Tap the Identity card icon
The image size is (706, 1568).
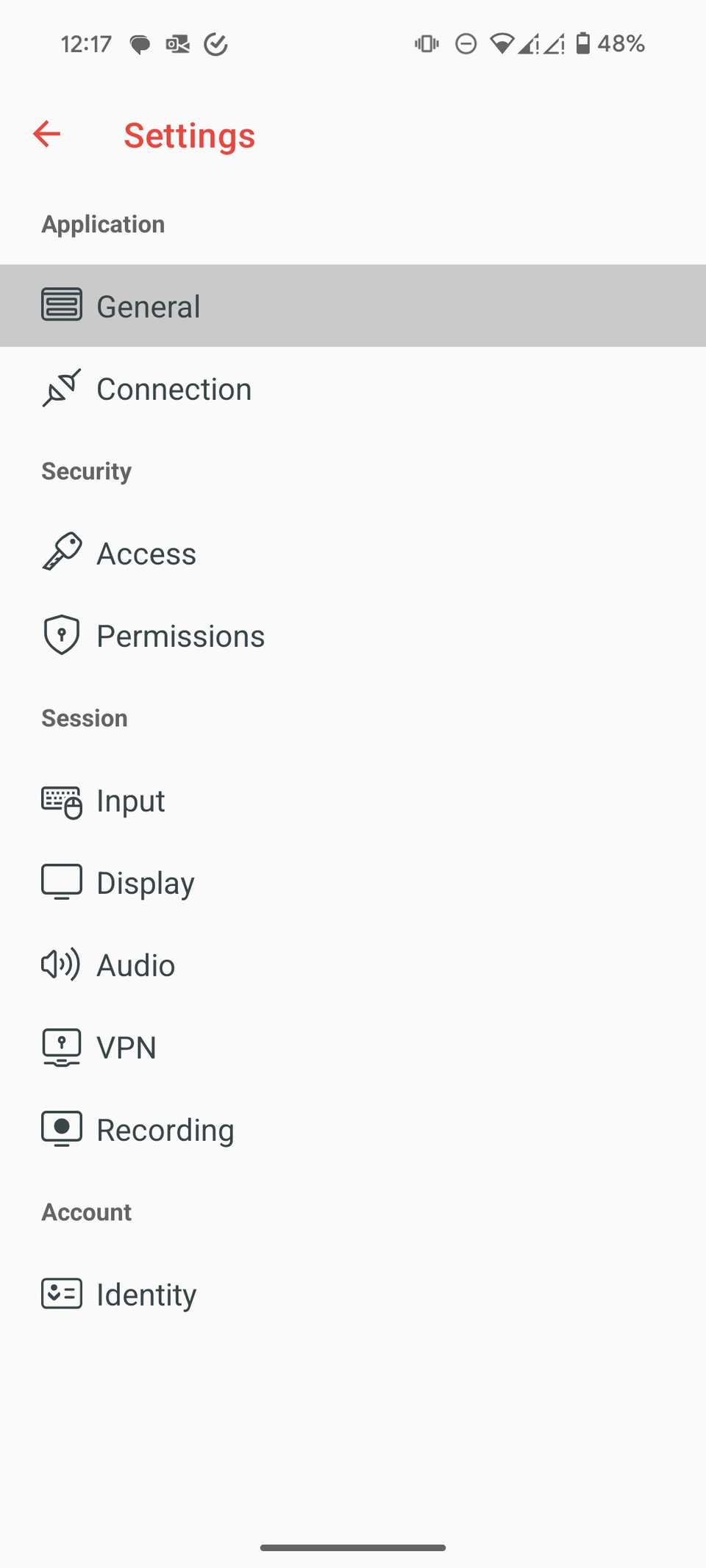(x=62, y=1294)
